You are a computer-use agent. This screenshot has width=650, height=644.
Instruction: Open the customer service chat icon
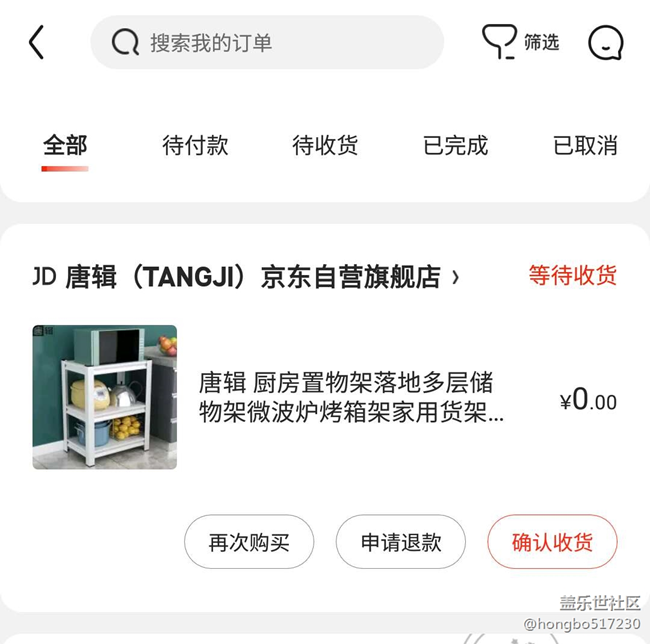[605, 42]
